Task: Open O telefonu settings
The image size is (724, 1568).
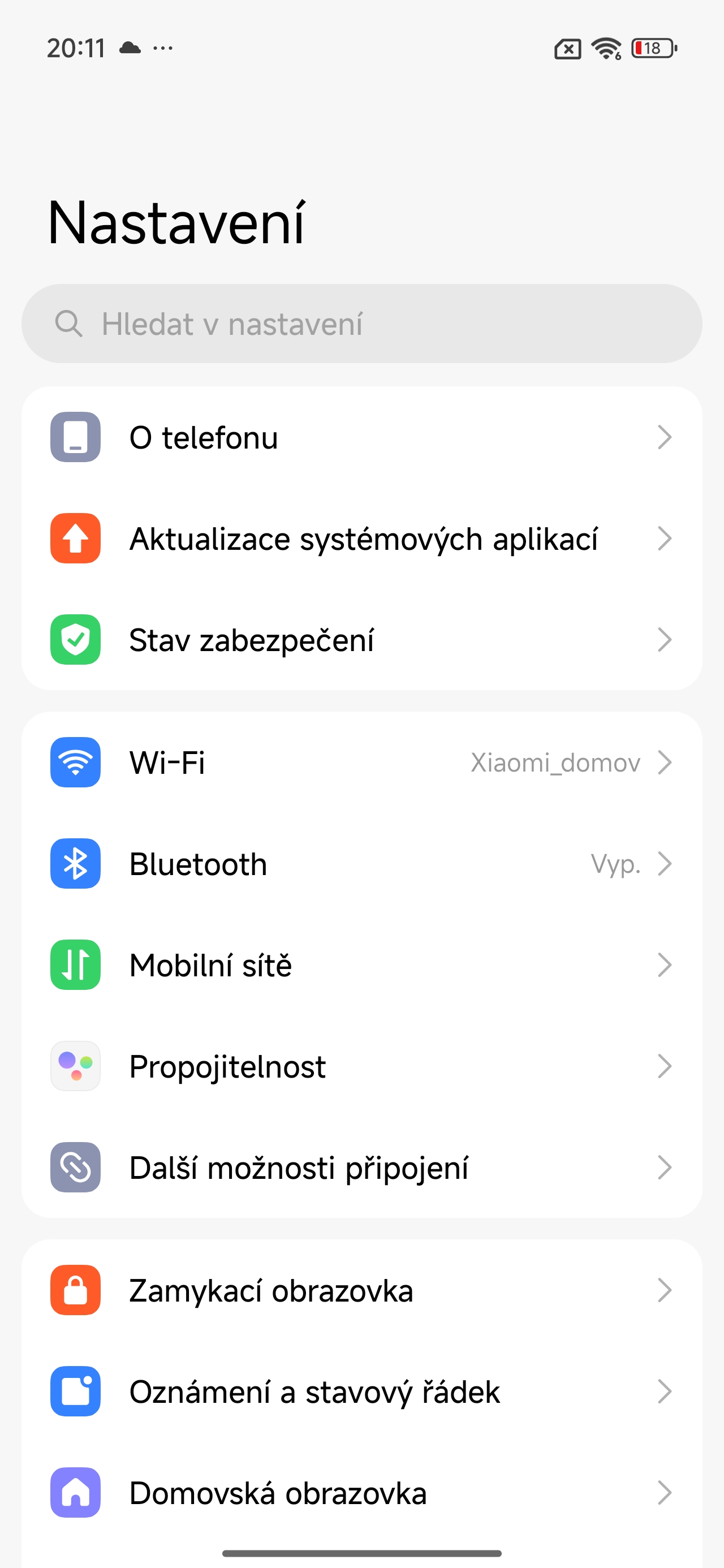Action: pyautogui.click(x=361, y=437)
